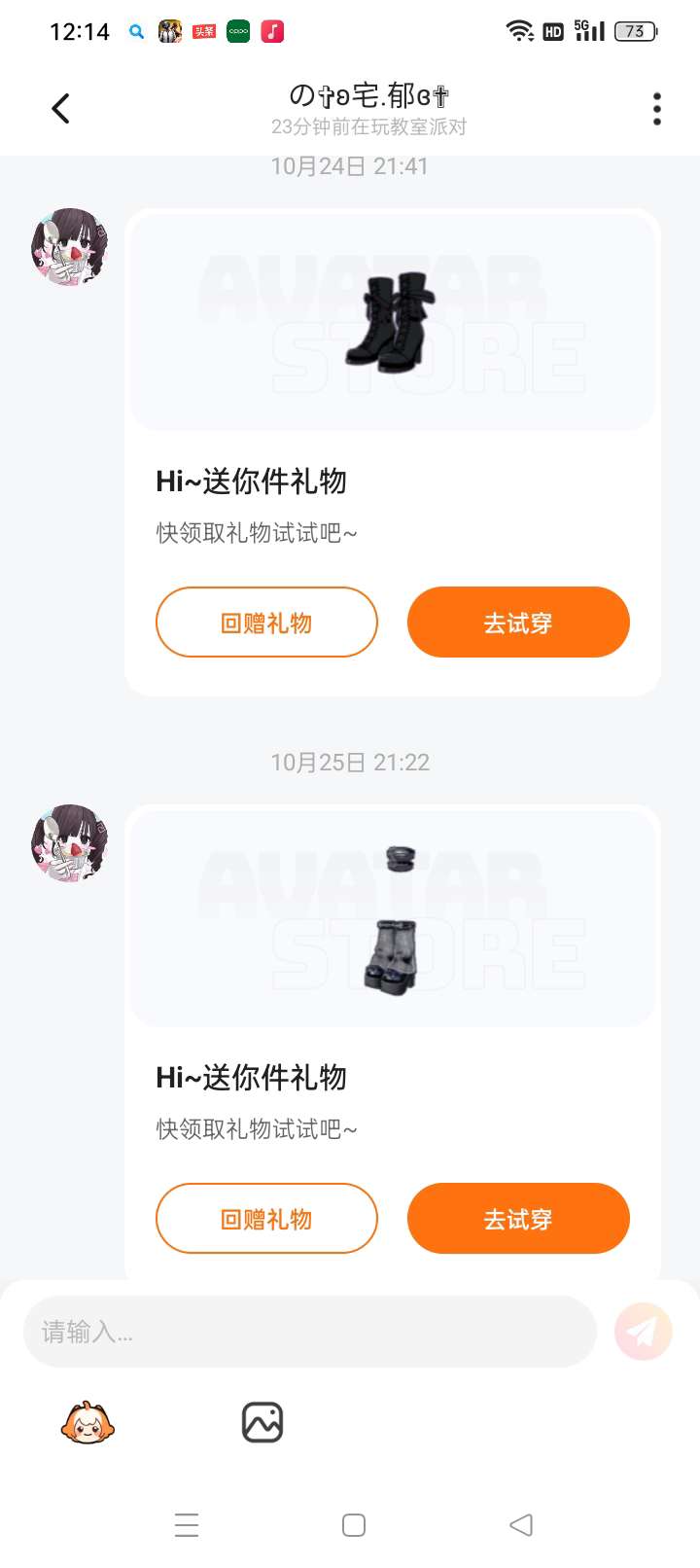Viewport: 700px width, 1568px height.
Task: Tap 去试穿 for the October 24 boots gift
Action: [x=518, y=623]
